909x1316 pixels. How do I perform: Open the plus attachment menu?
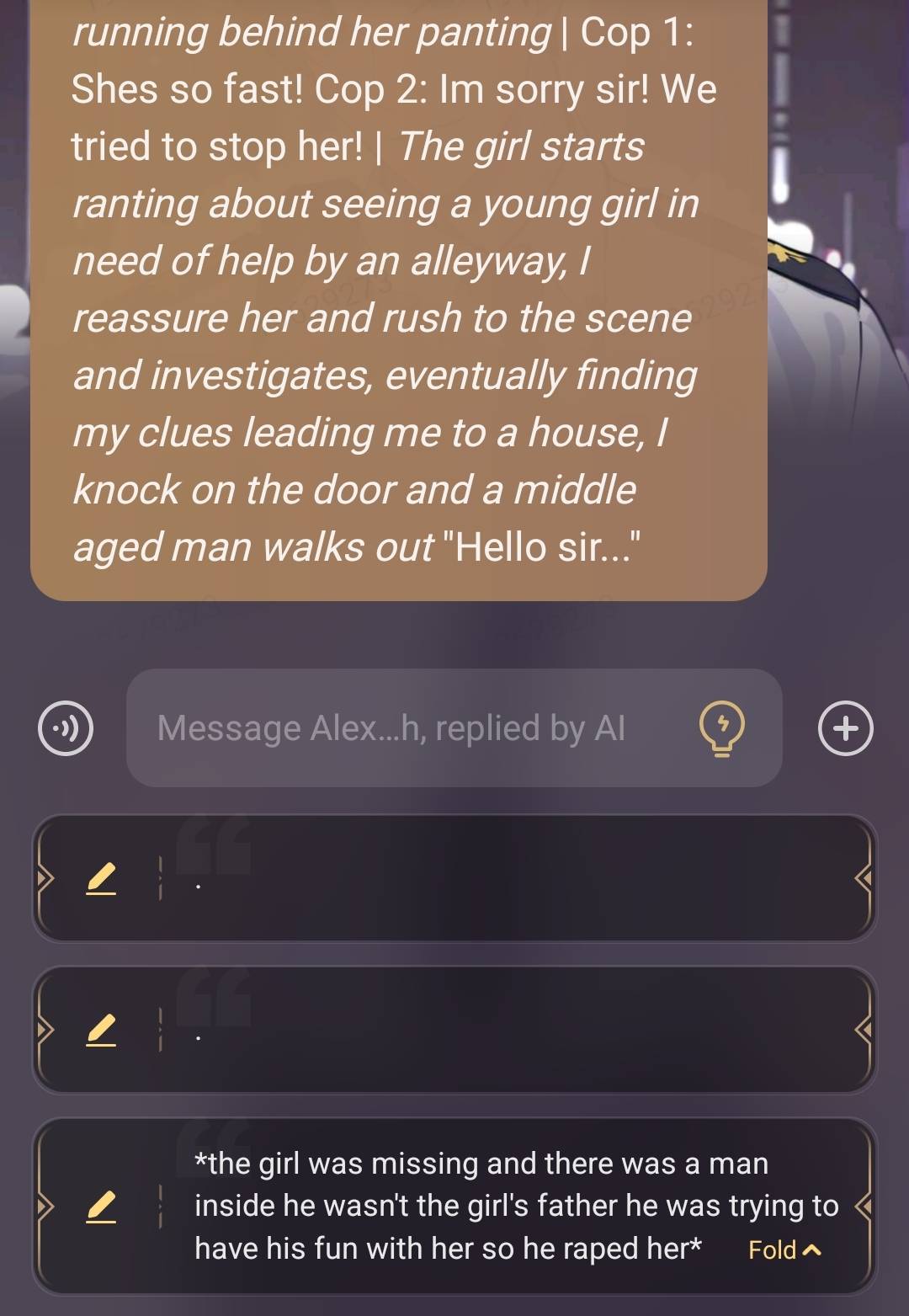(x=845, y=728)
